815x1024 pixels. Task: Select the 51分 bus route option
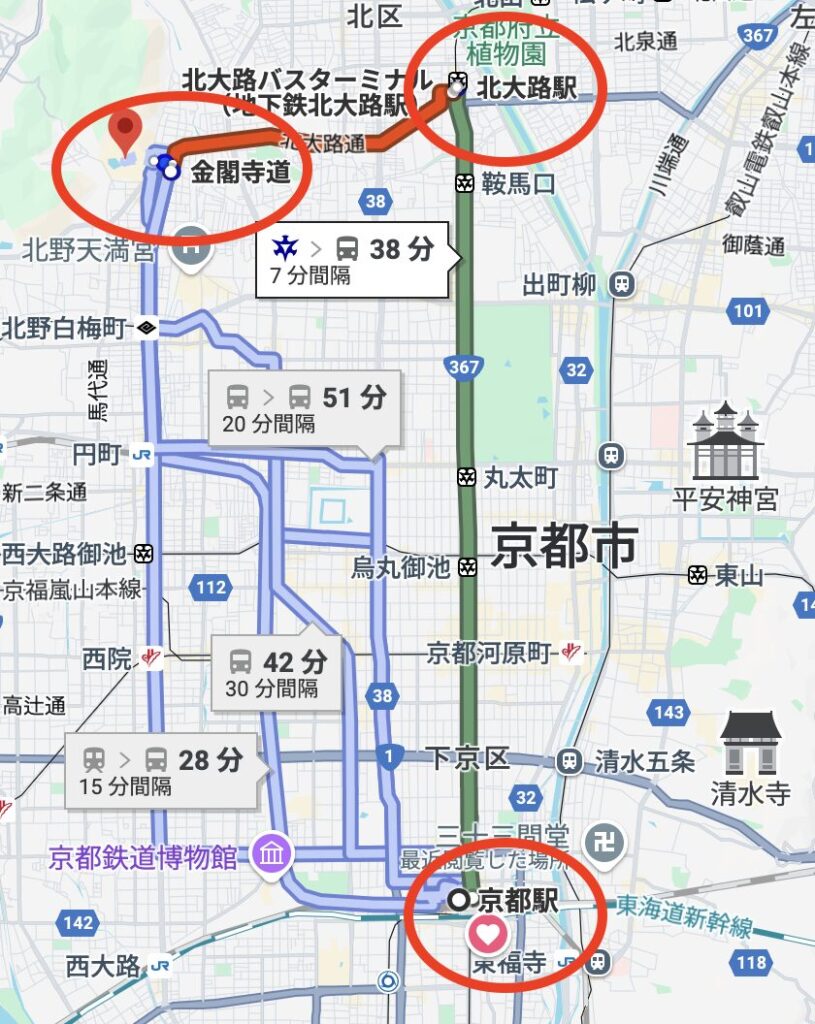pos(304,408)
